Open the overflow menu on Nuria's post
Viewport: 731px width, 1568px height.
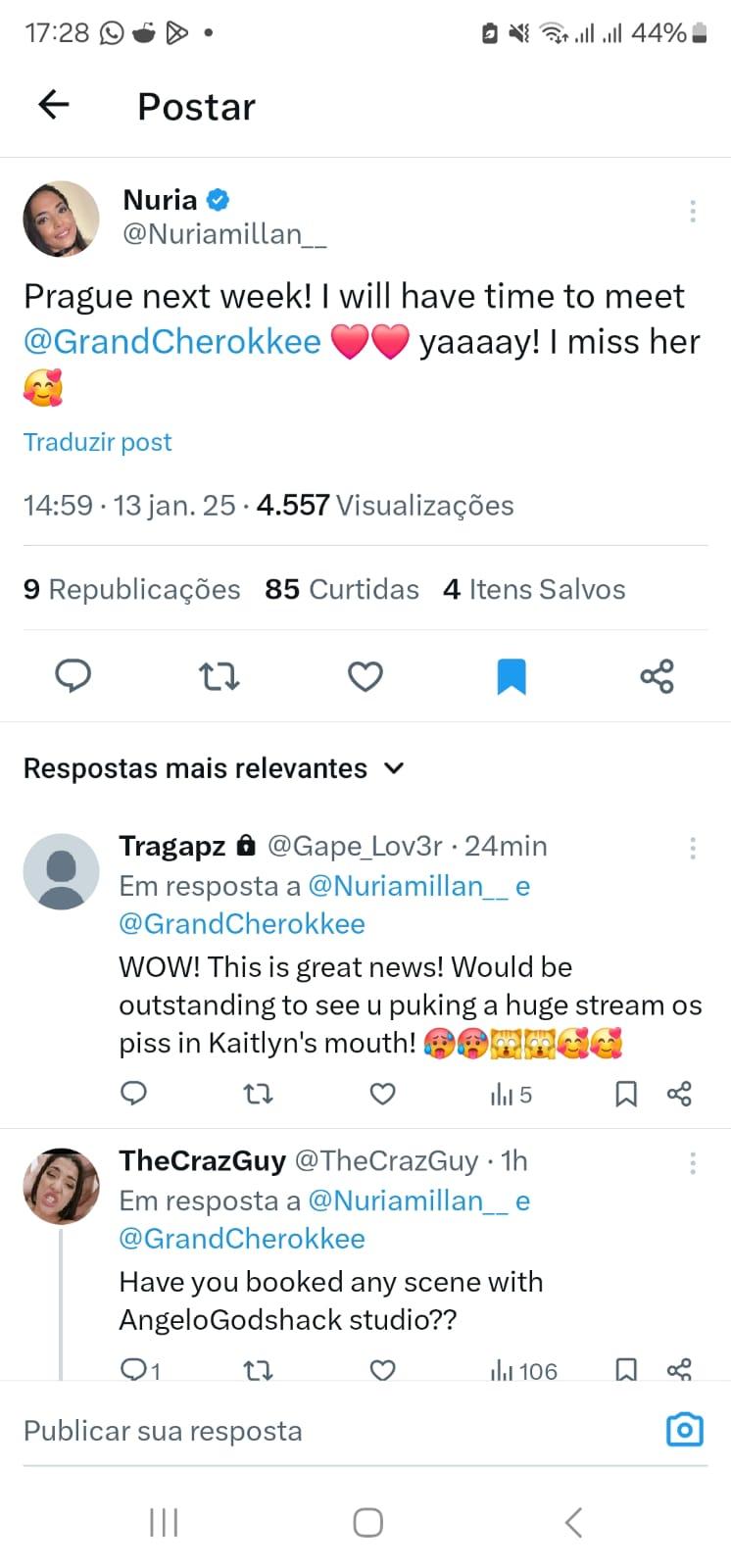[x=692, y=212]
